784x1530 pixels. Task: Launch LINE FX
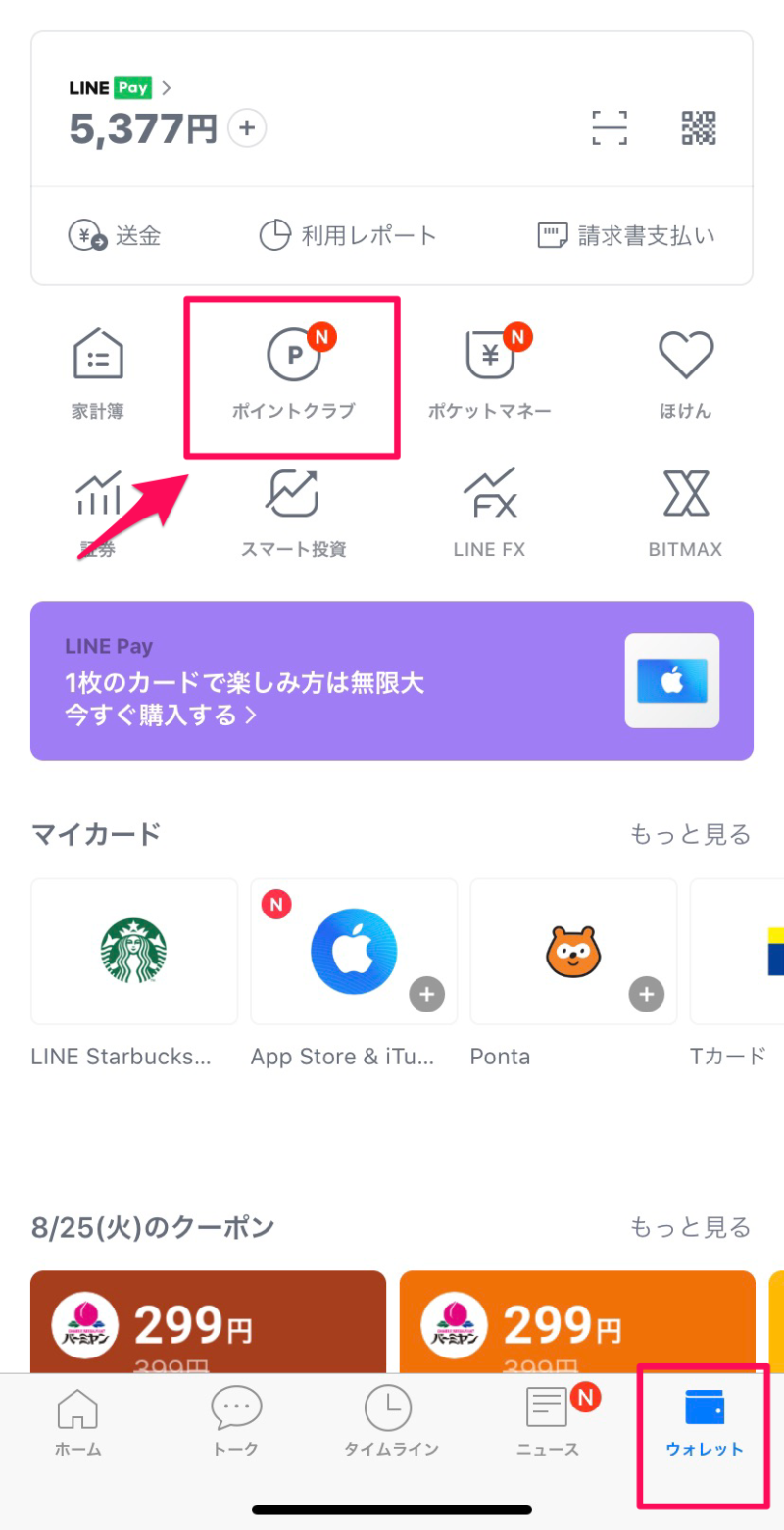point(489,512)
